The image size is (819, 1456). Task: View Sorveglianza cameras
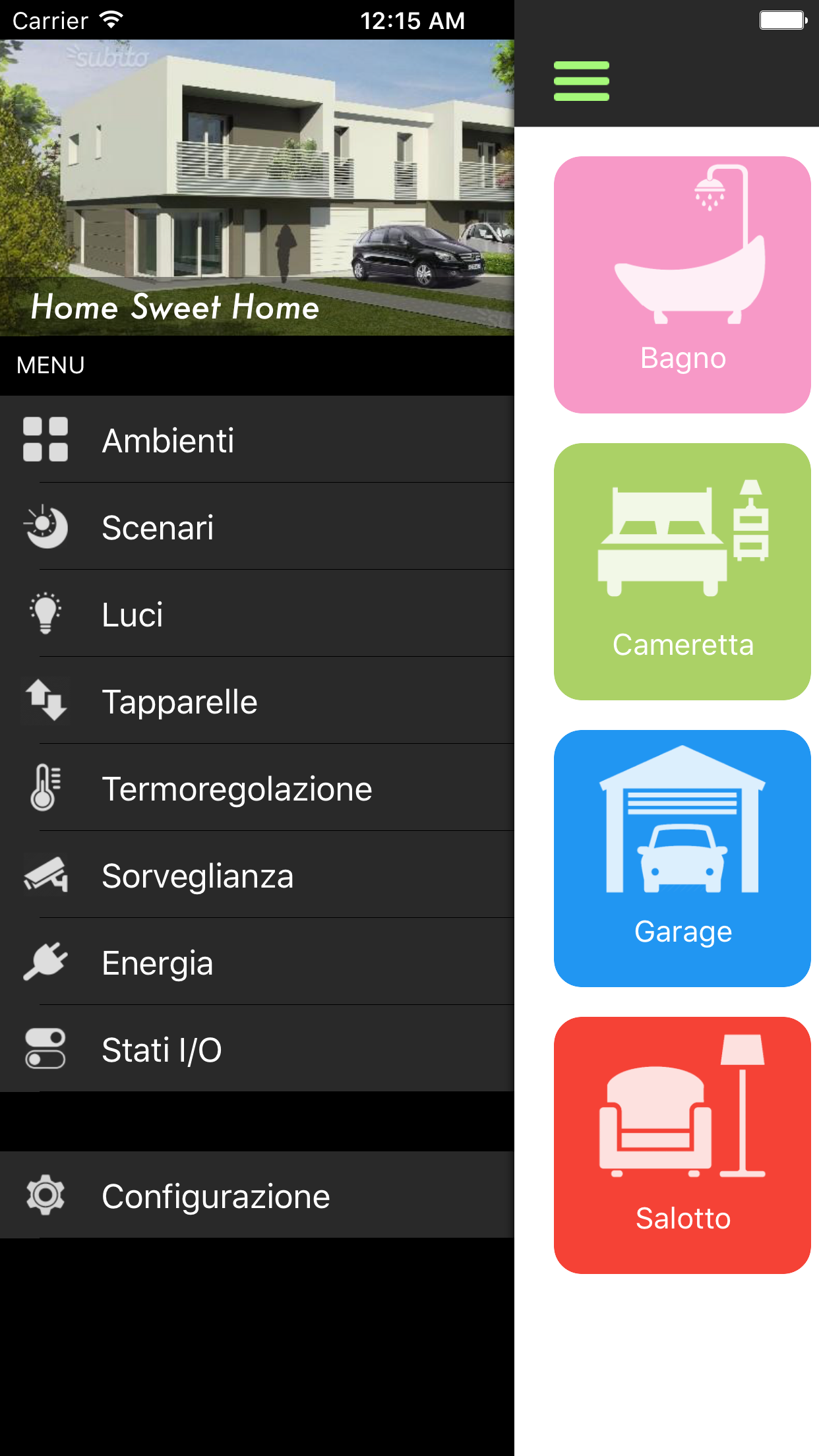(x=257, y=875)
